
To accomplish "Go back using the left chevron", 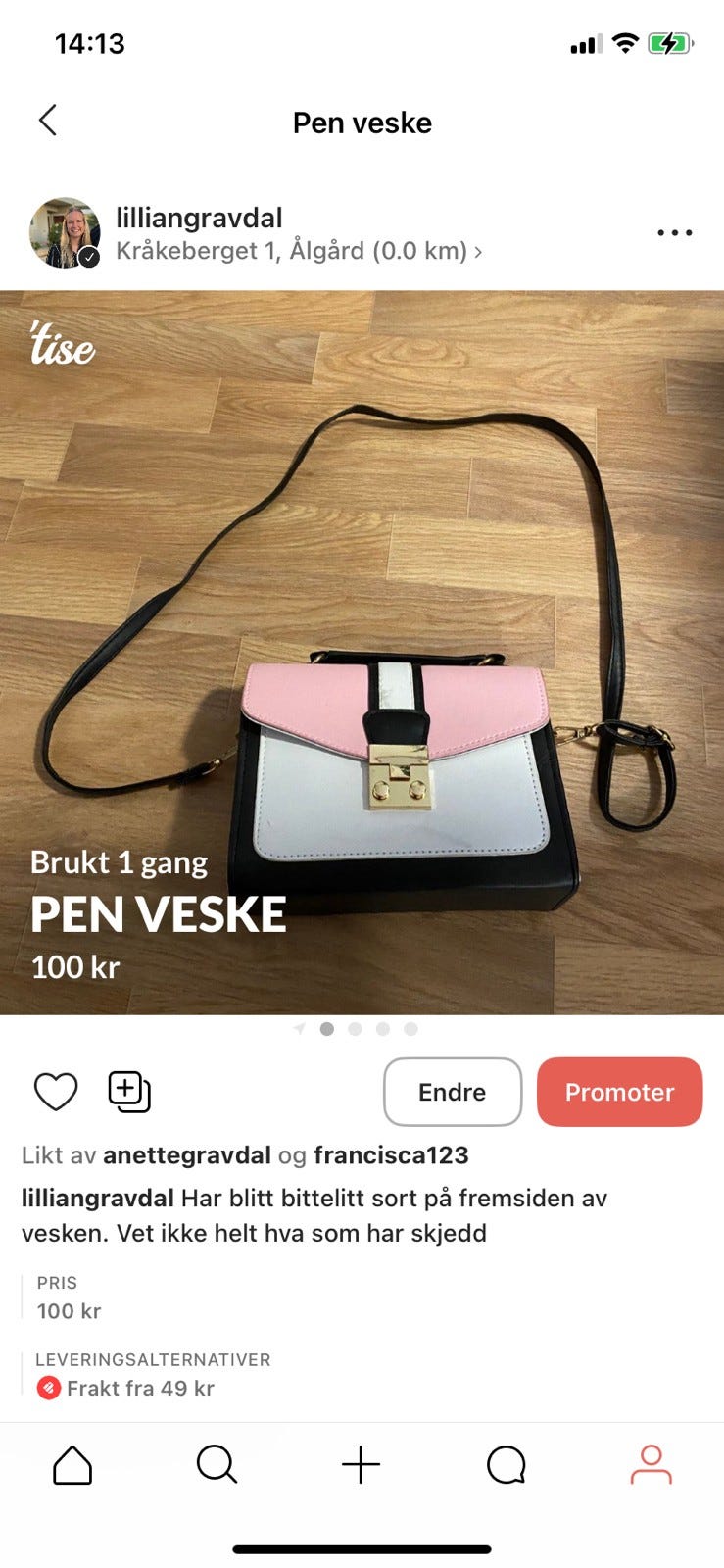I will click(47, 120).
